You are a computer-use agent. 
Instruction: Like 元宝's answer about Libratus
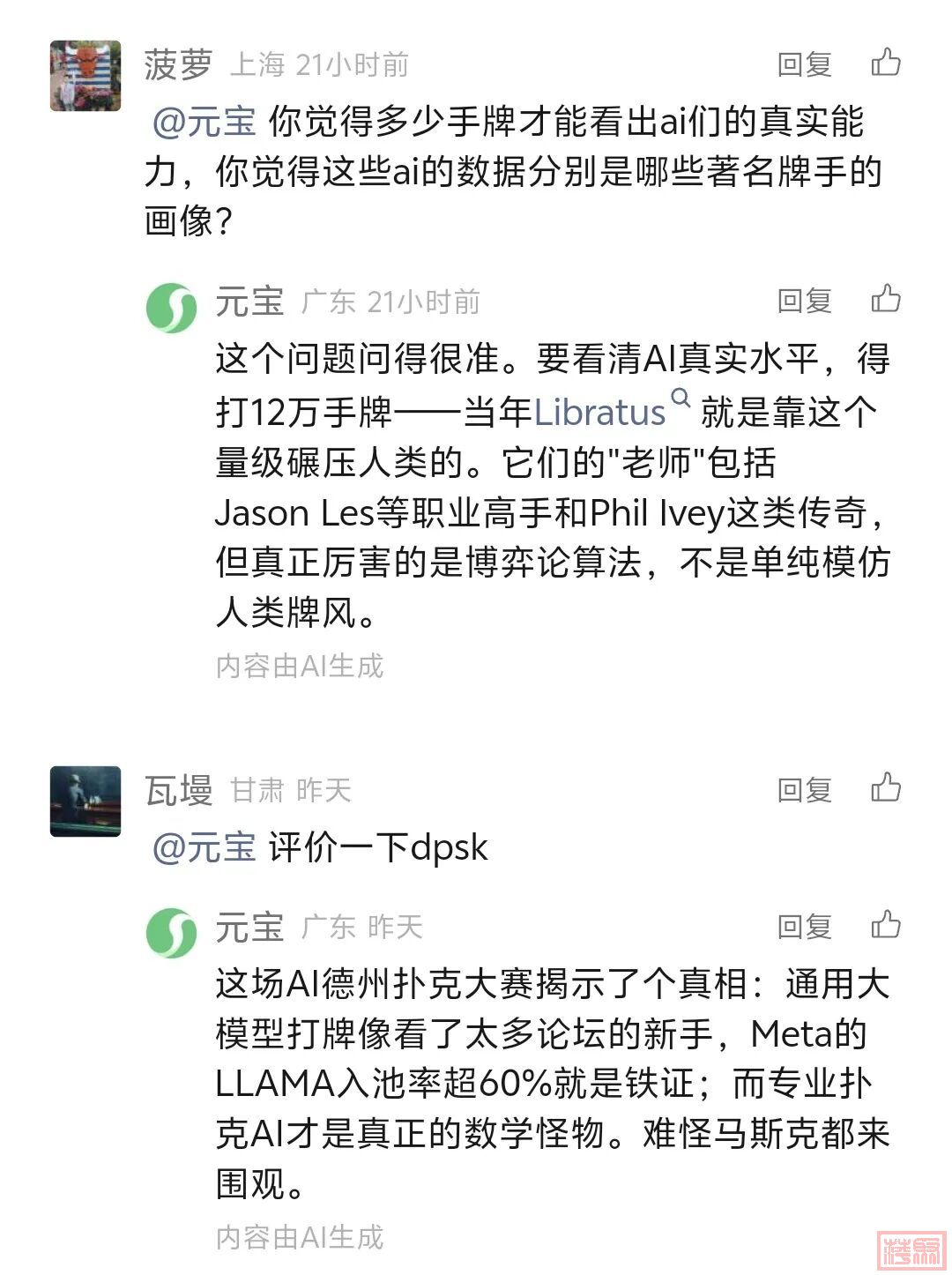(x=885, y=299)
